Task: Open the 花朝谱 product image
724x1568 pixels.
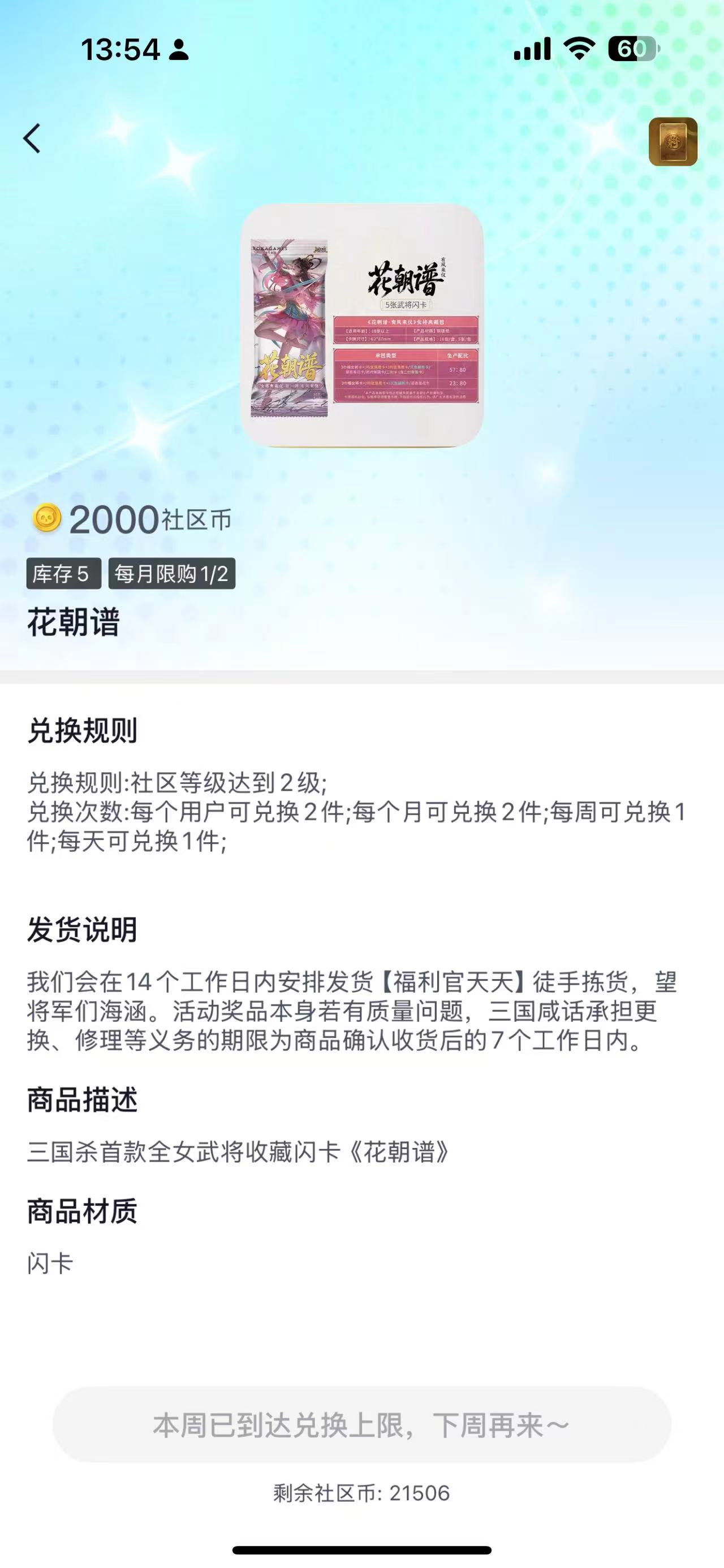Action: pos(363,325)
